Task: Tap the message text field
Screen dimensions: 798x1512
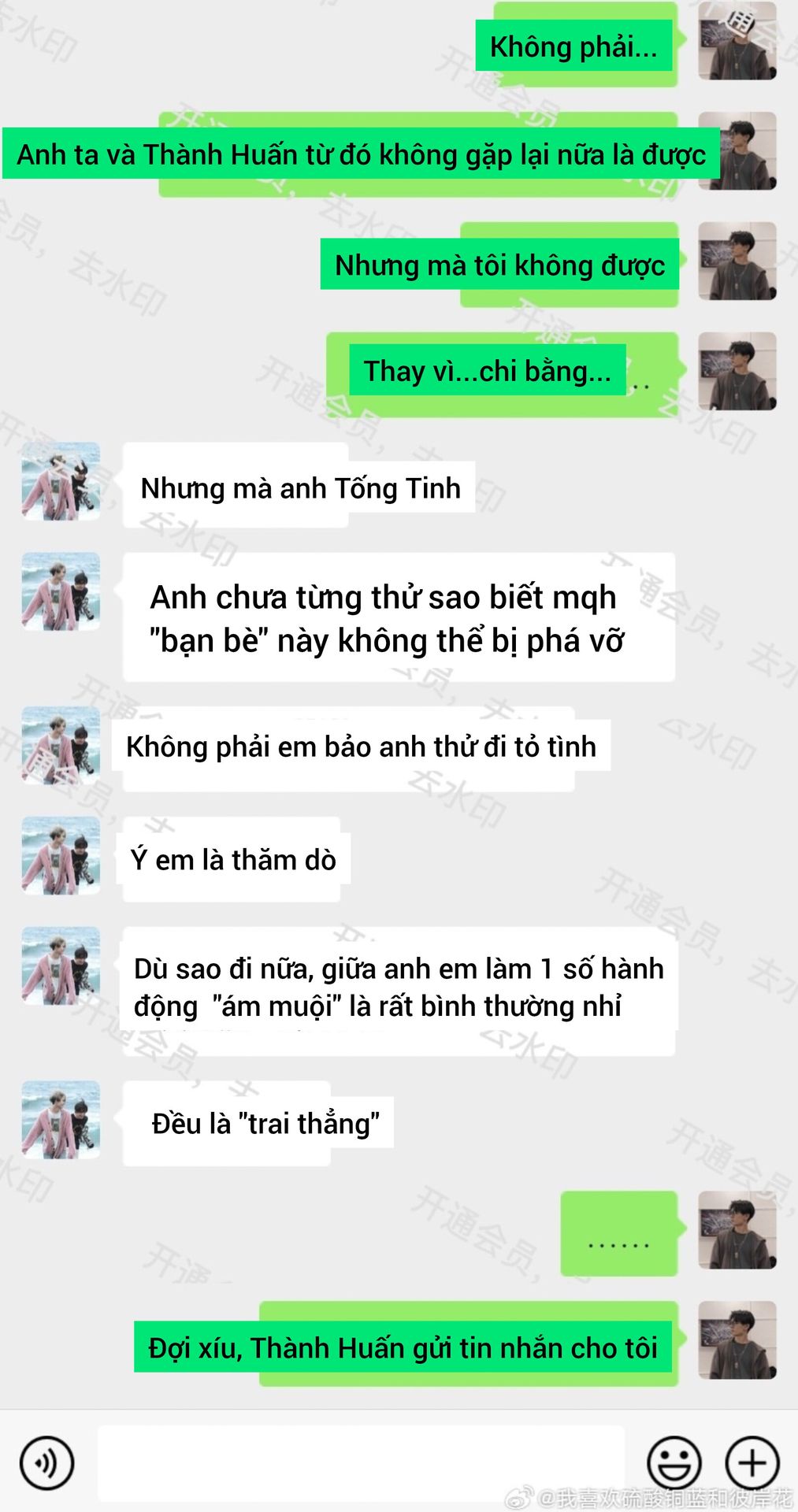Action: [x=361, y=1462]
